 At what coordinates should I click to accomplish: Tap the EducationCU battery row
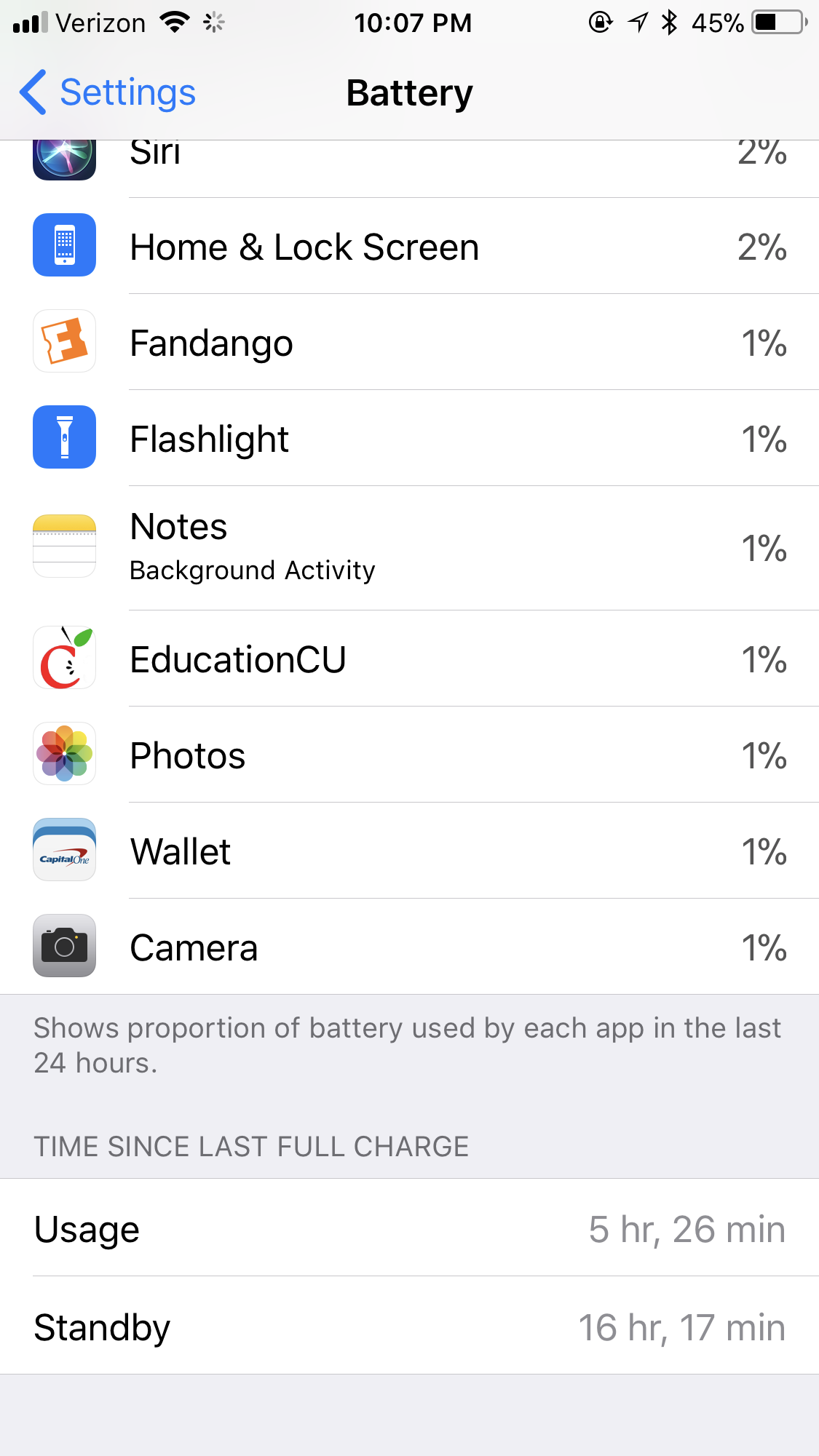pos(409,659)
